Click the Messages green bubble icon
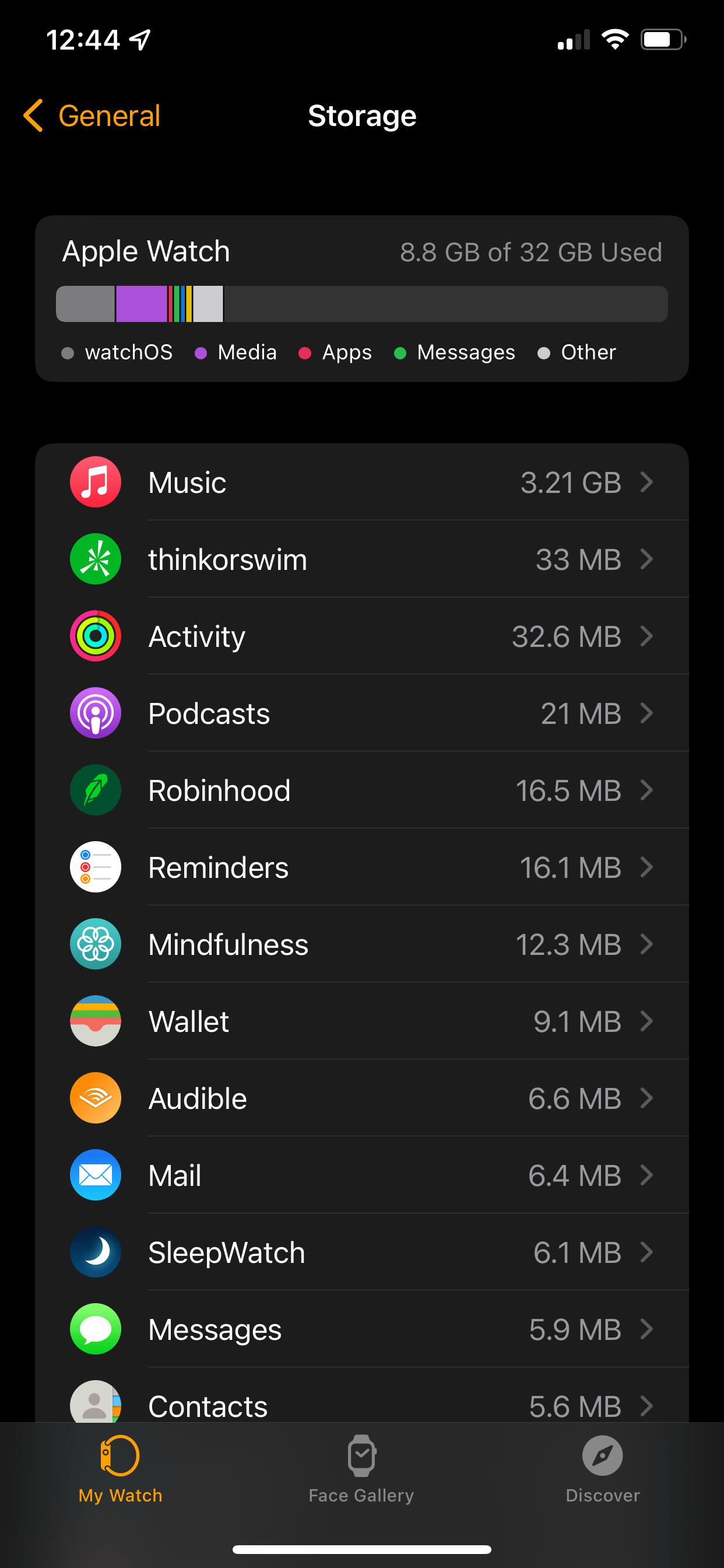 pos(96,1329)
